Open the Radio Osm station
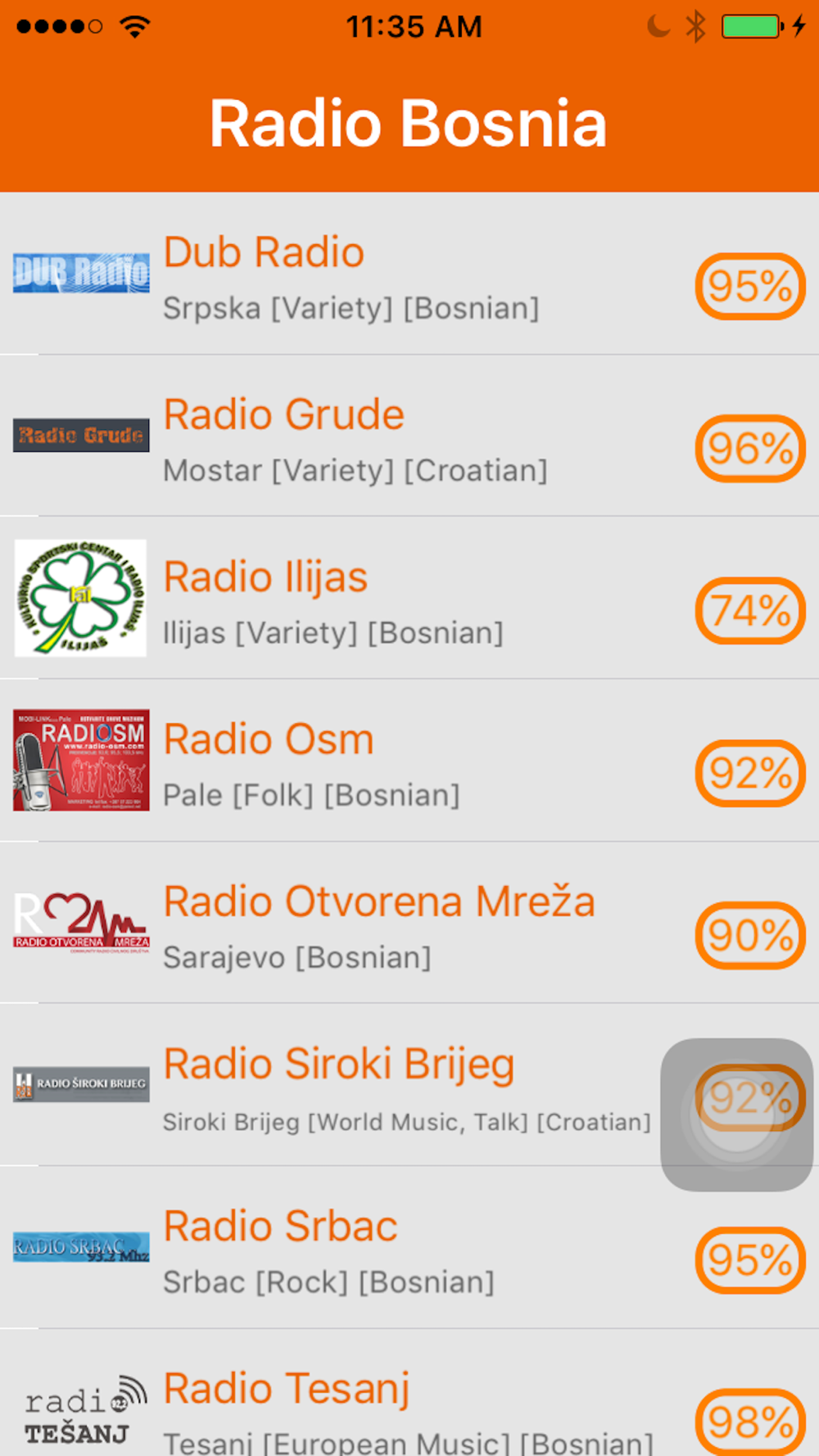The width and height of the screenshot is (819, 1456). [409, 760]
